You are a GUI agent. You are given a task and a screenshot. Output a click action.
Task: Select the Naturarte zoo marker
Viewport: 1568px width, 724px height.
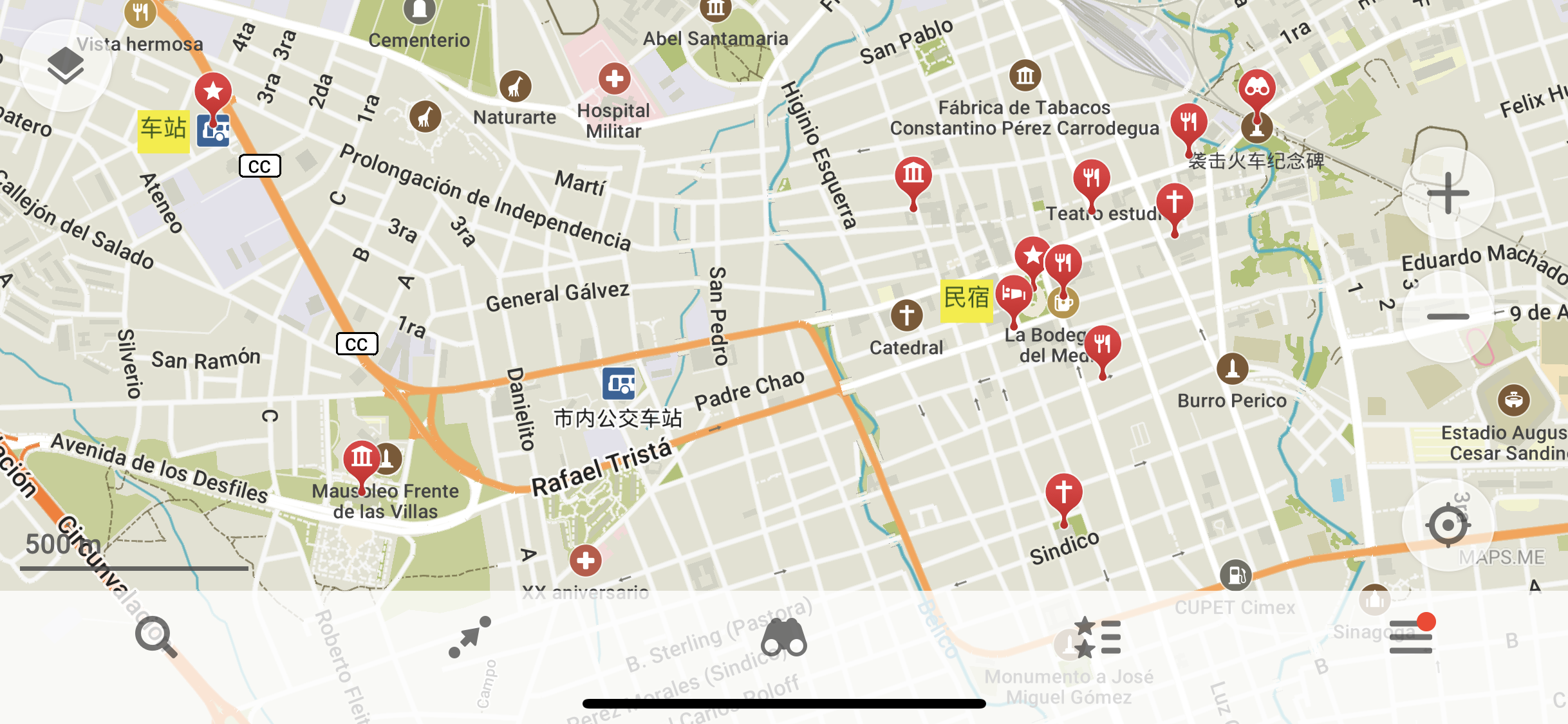[x=515, y=86]
